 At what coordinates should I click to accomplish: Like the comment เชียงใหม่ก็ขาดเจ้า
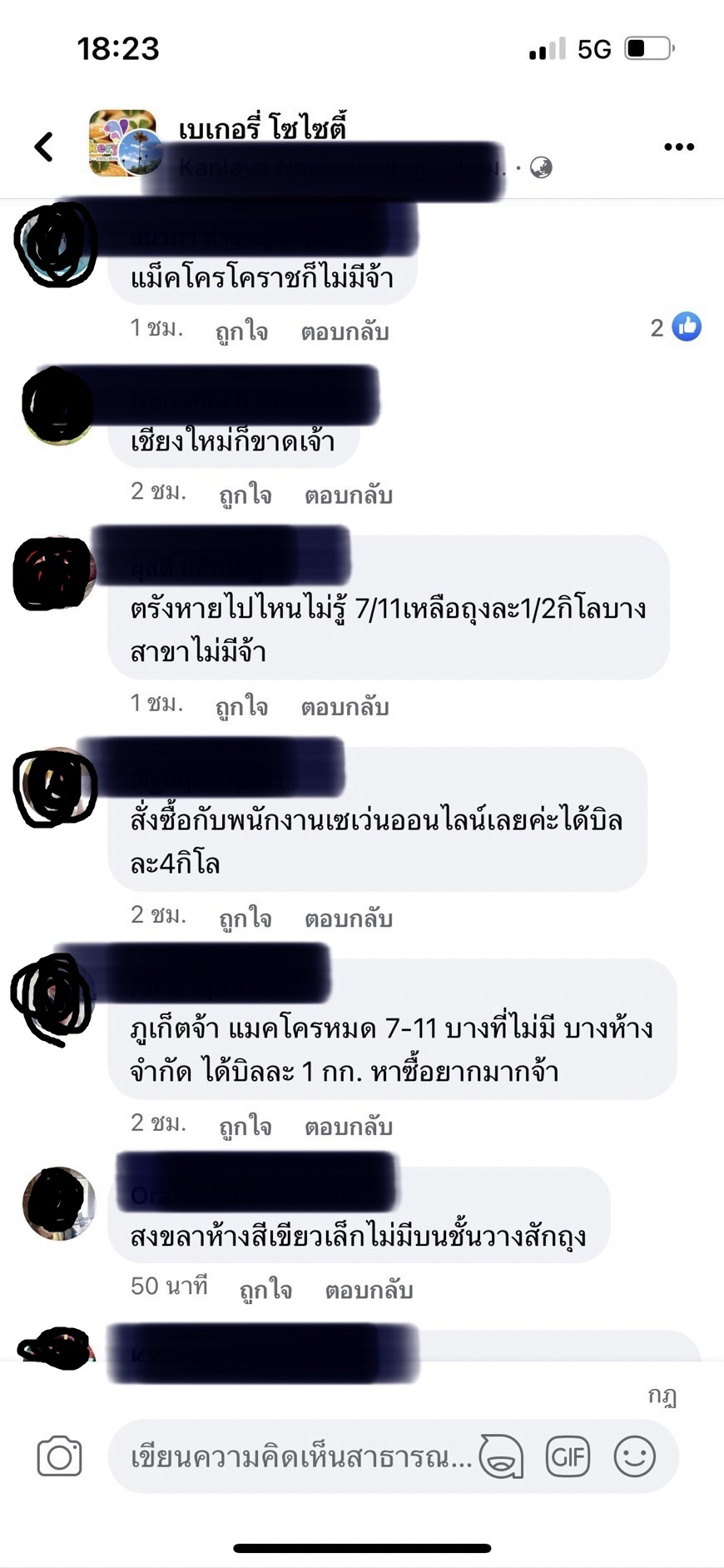(x=245, y=495)
